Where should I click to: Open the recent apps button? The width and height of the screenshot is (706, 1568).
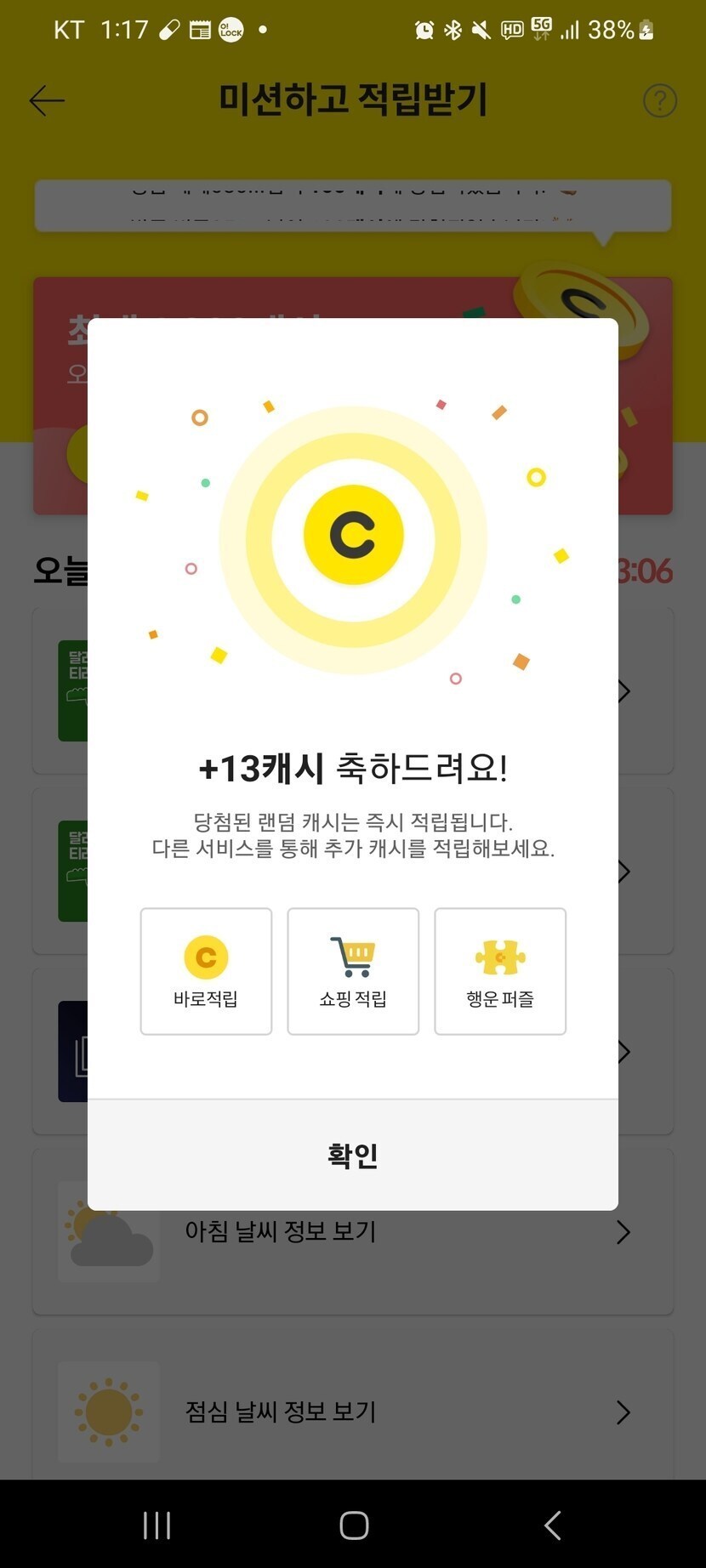click(157, 1525)
